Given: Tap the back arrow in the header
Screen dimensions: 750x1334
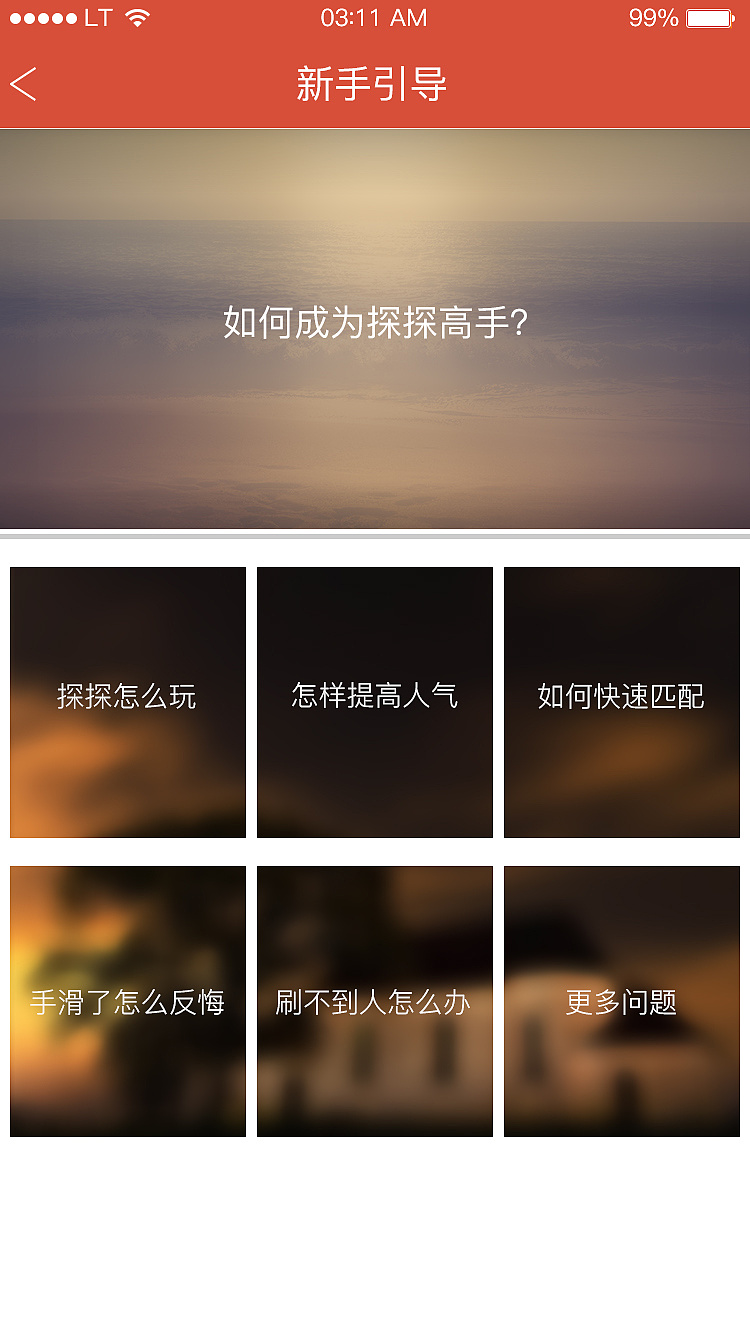Looking at the screenshot, I should click(23, 85).
